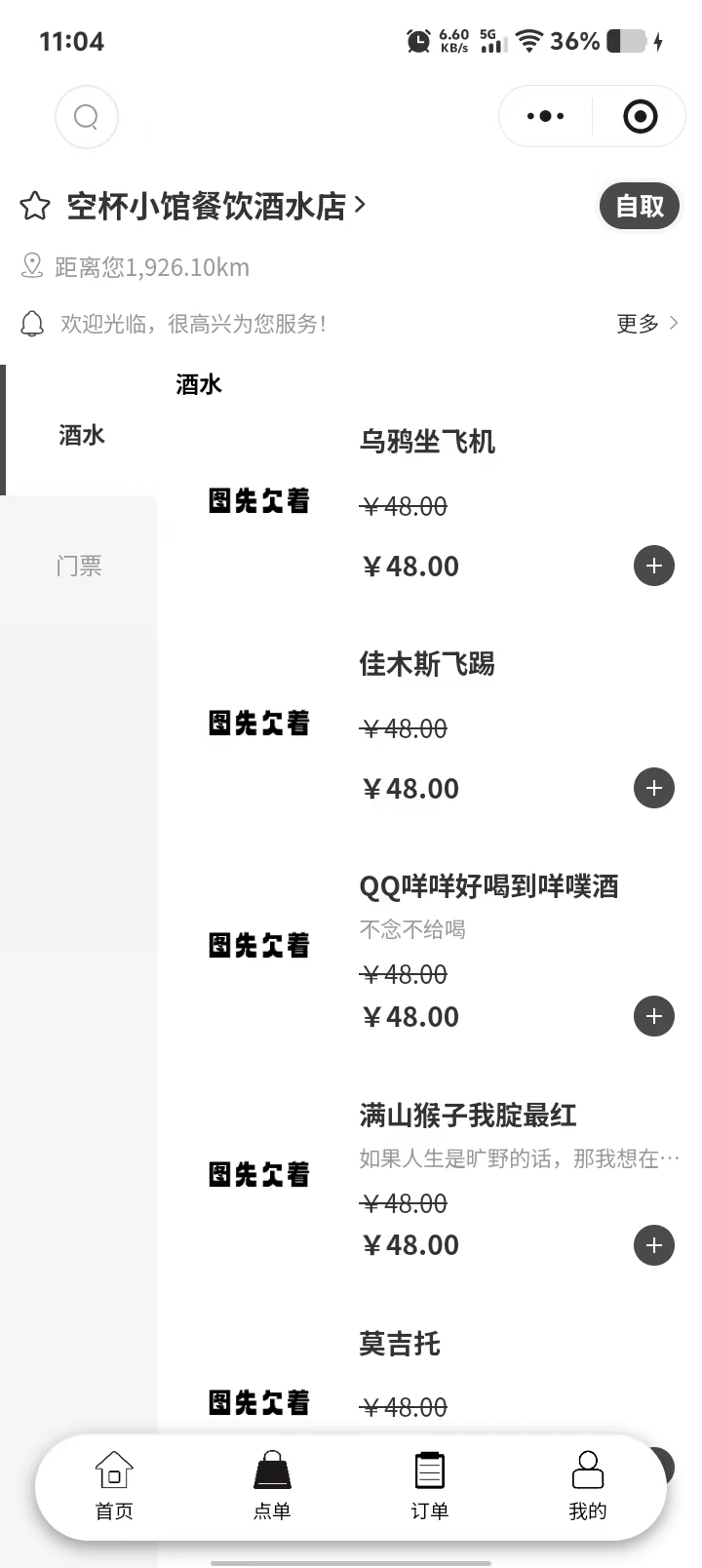702x1568 pixels.
Task: Toggle the 自取 pickup button
Action: pos(639,207)
